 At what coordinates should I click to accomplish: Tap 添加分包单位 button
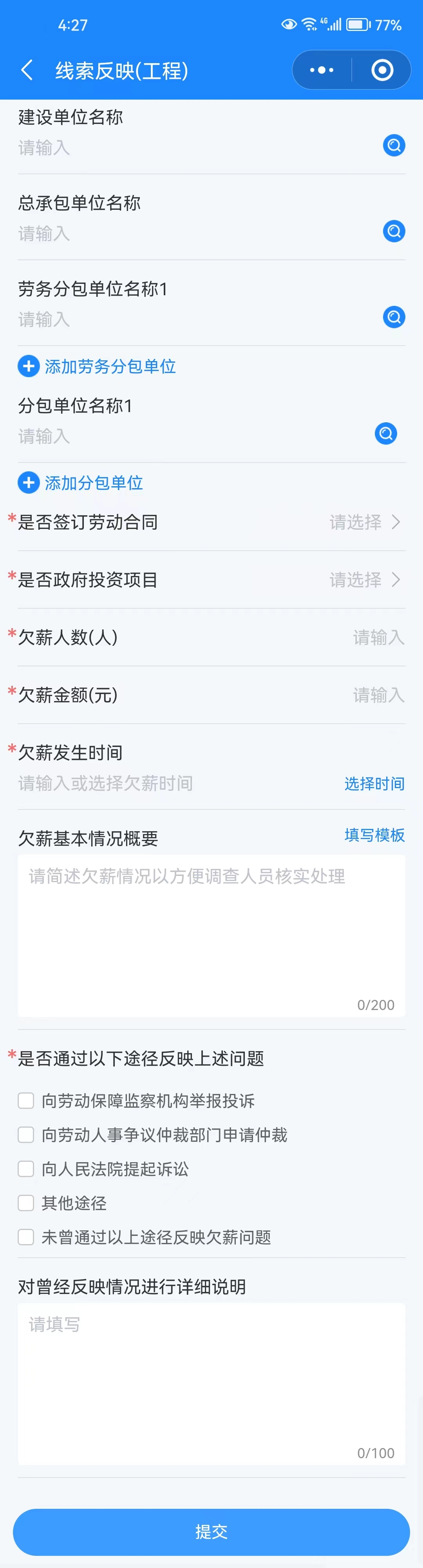(x=81, y=483)
